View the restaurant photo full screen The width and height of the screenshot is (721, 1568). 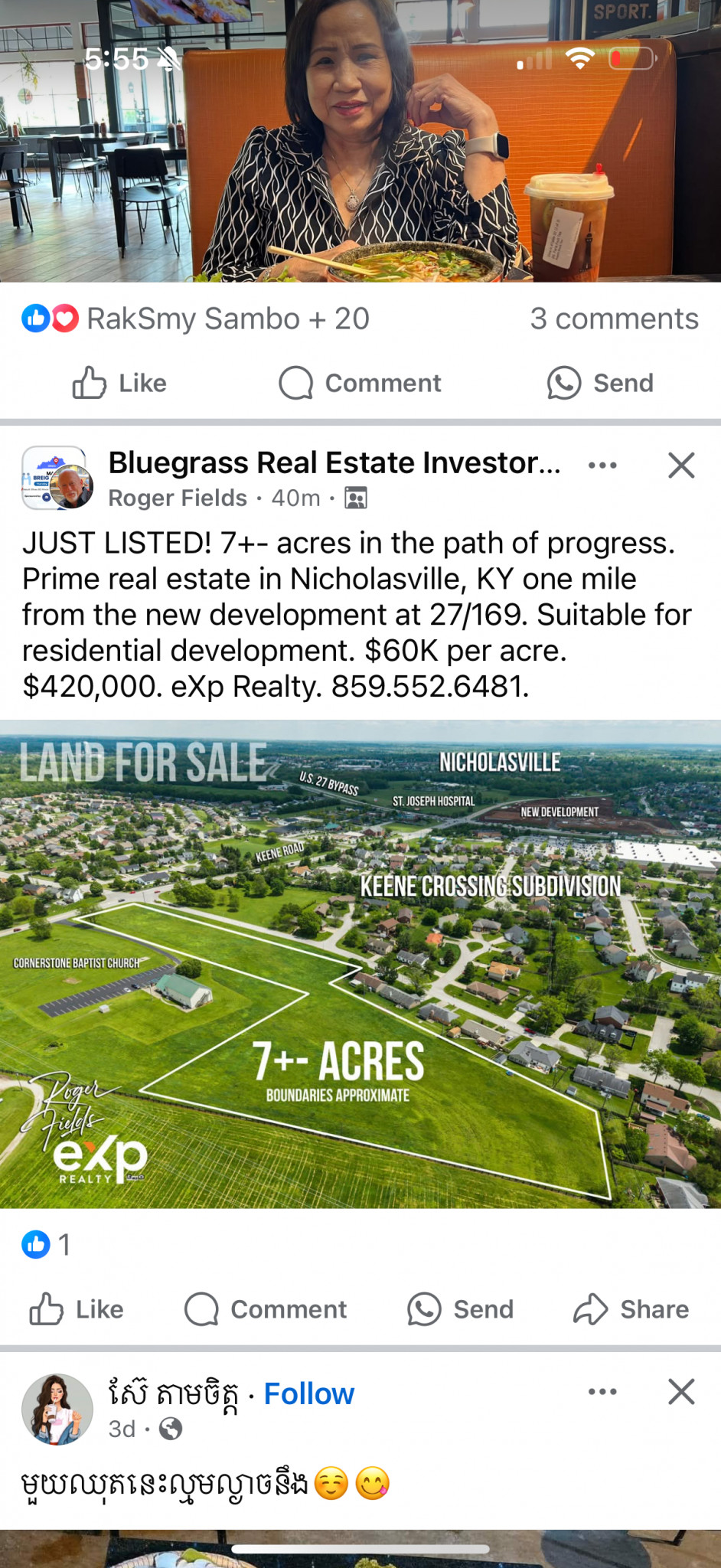360,141
